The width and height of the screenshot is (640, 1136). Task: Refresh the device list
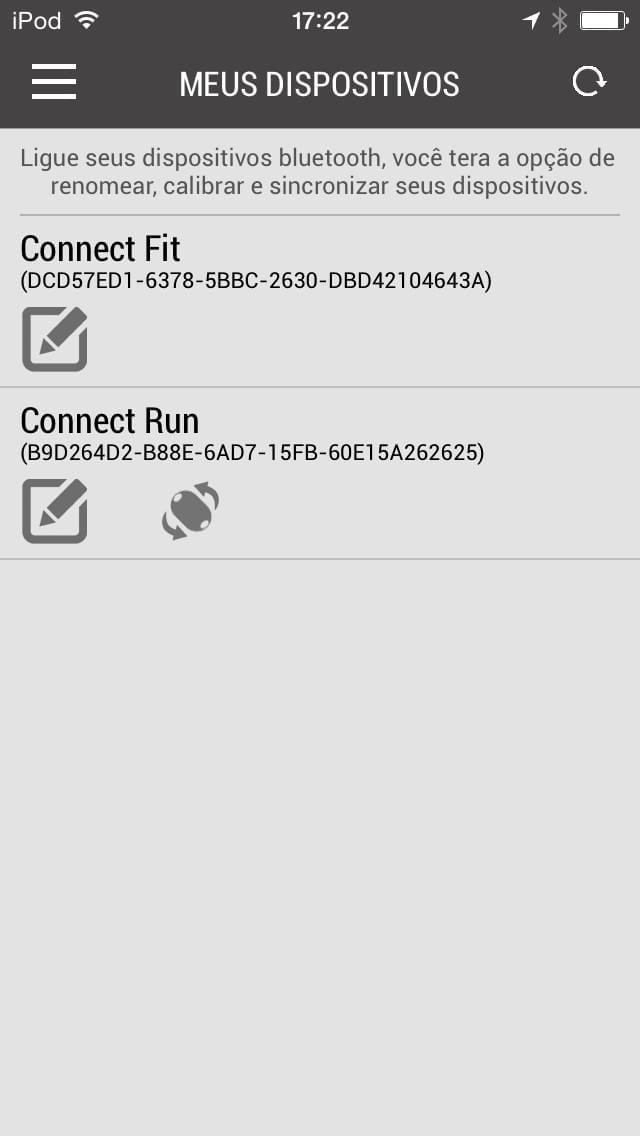(589, 81)
